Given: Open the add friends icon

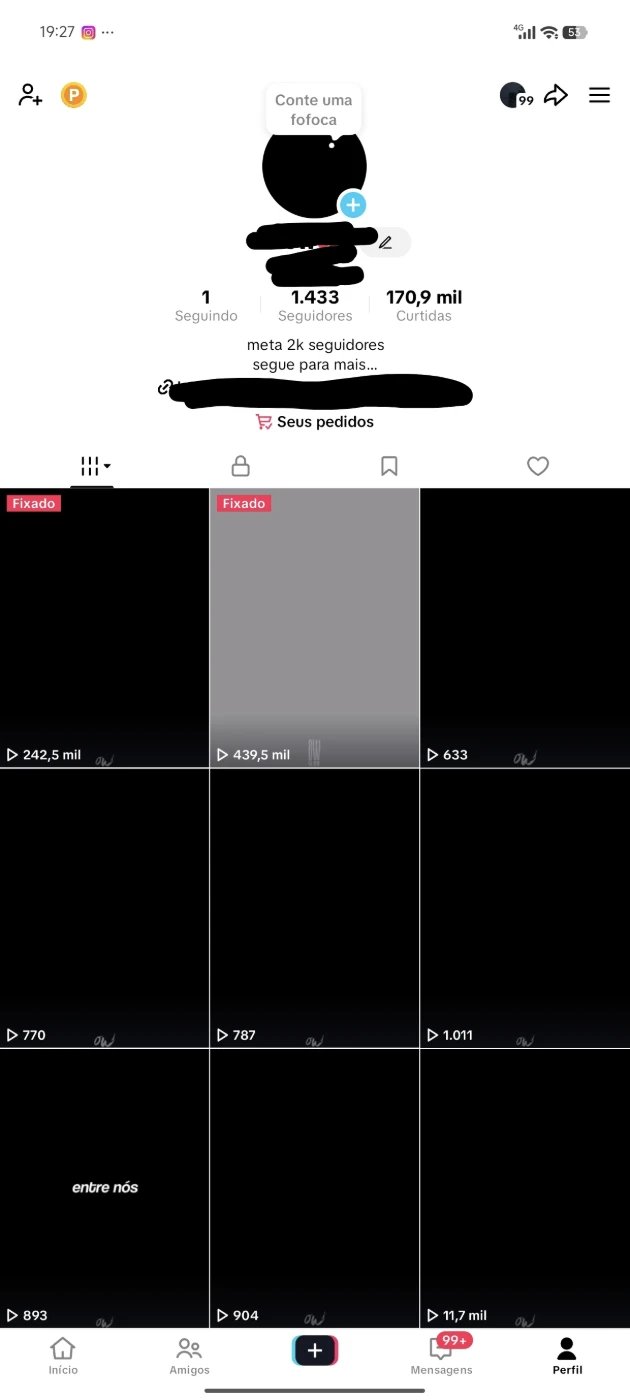Looking at the screenshot, I should coord(30,95).
